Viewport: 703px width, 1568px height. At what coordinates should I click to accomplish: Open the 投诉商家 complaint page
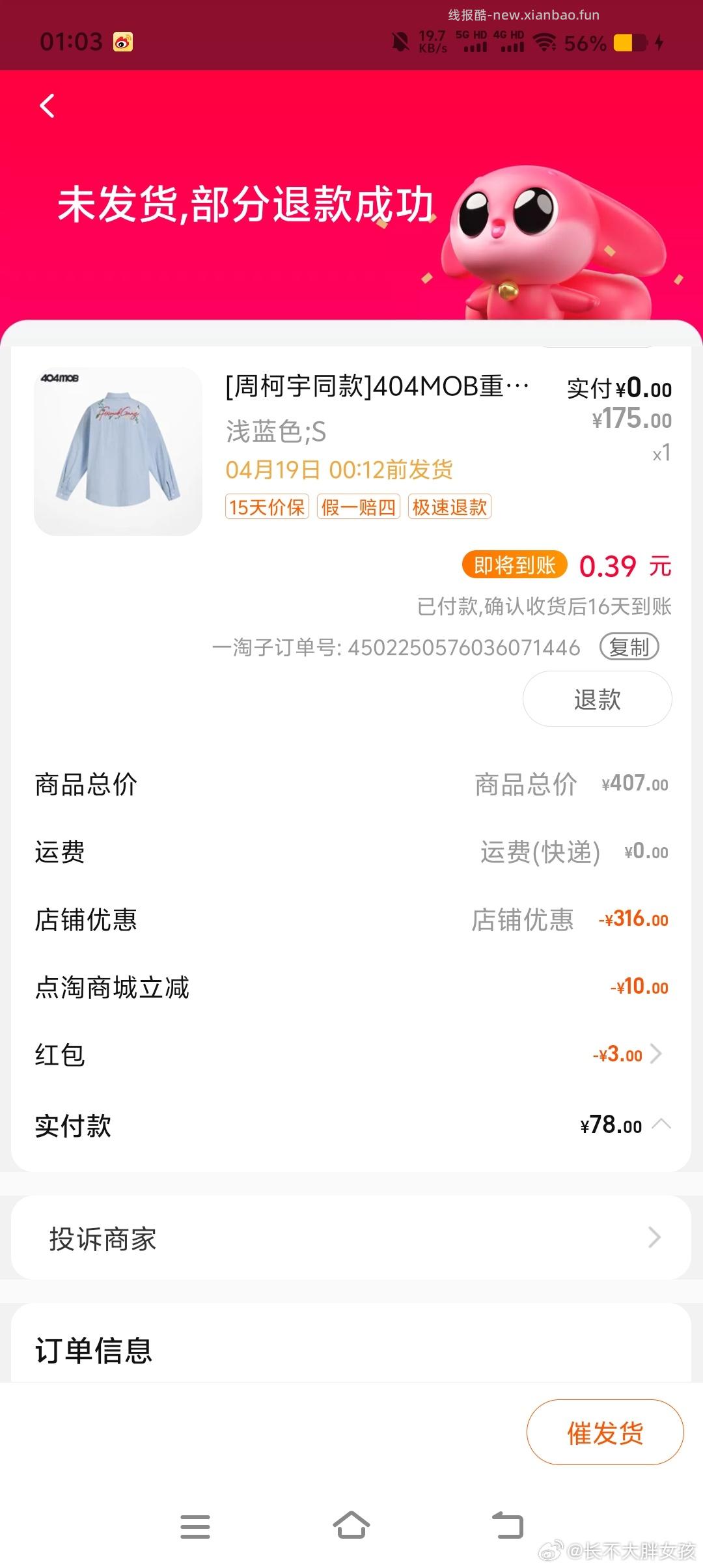coord(351,1238)
